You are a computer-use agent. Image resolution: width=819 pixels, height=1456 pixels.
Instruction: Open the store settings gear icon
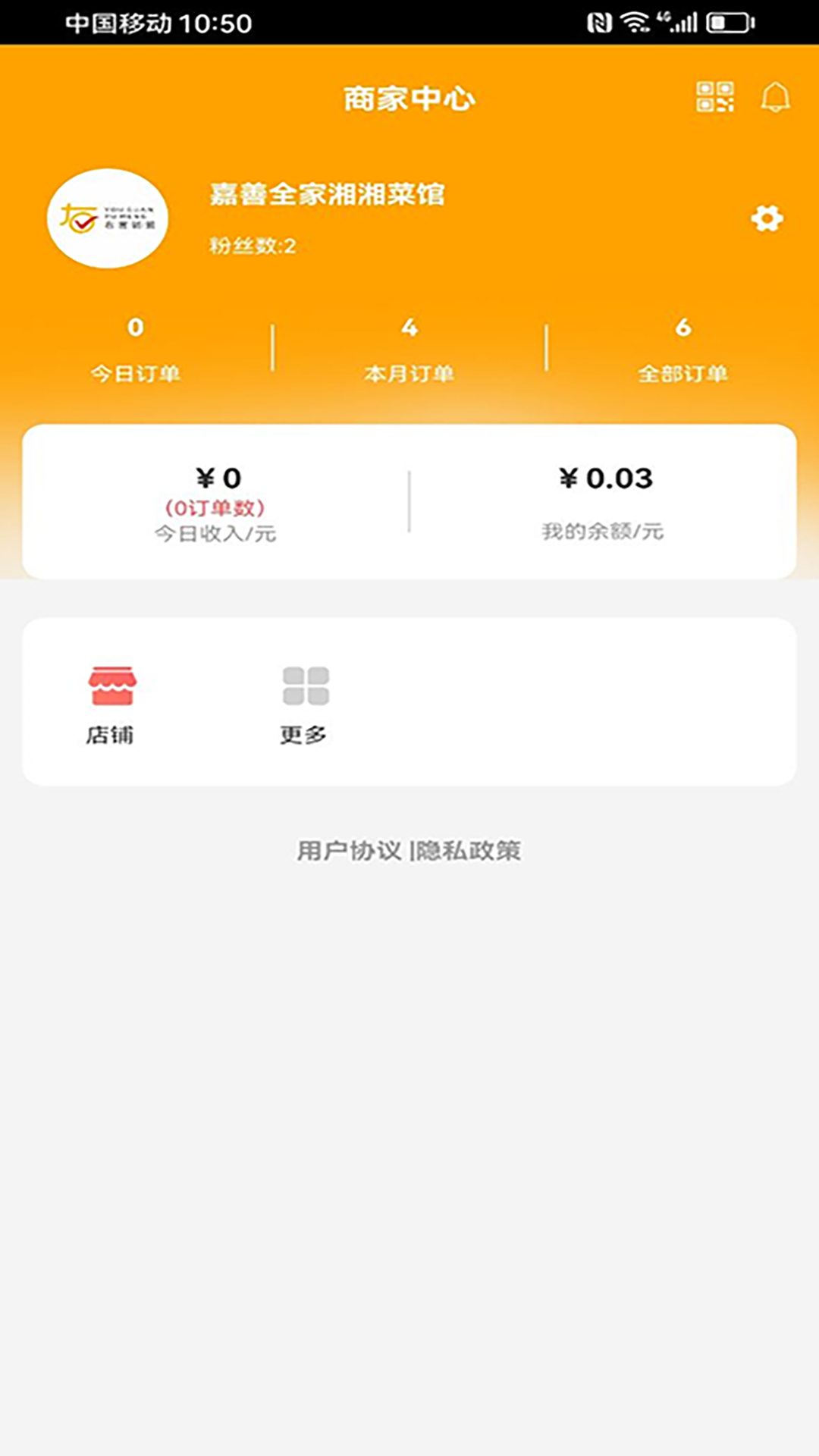(x=767, y=218)
